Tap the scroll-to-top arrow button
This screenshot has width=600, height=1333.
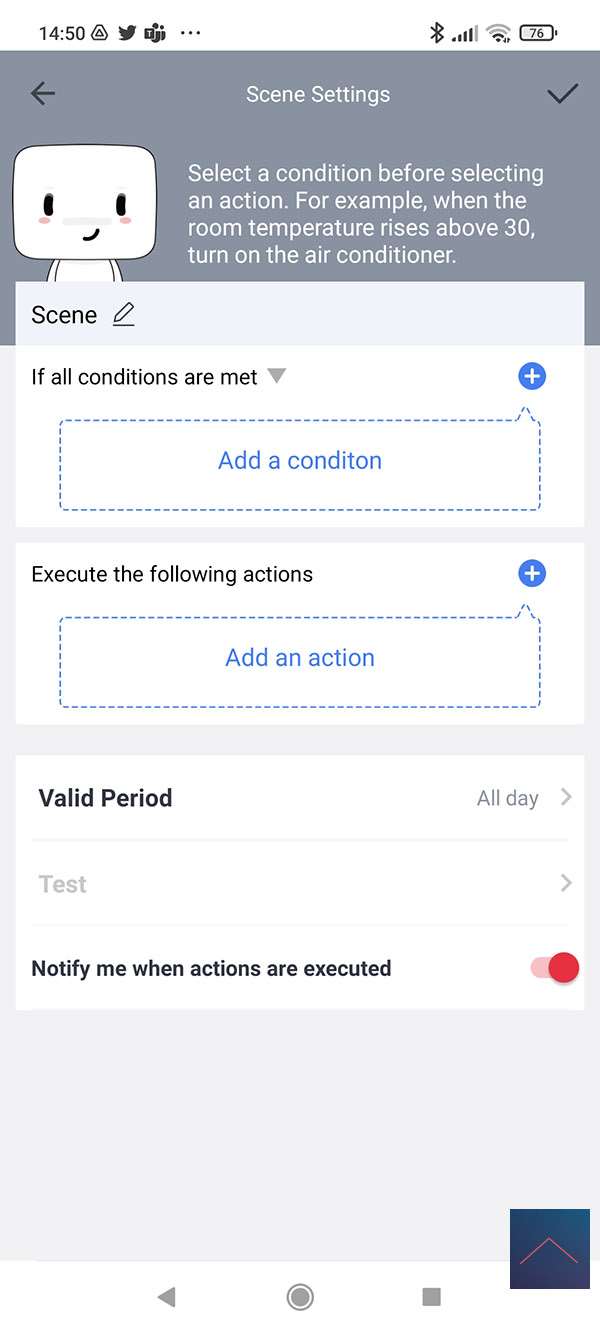(549, 1248)
